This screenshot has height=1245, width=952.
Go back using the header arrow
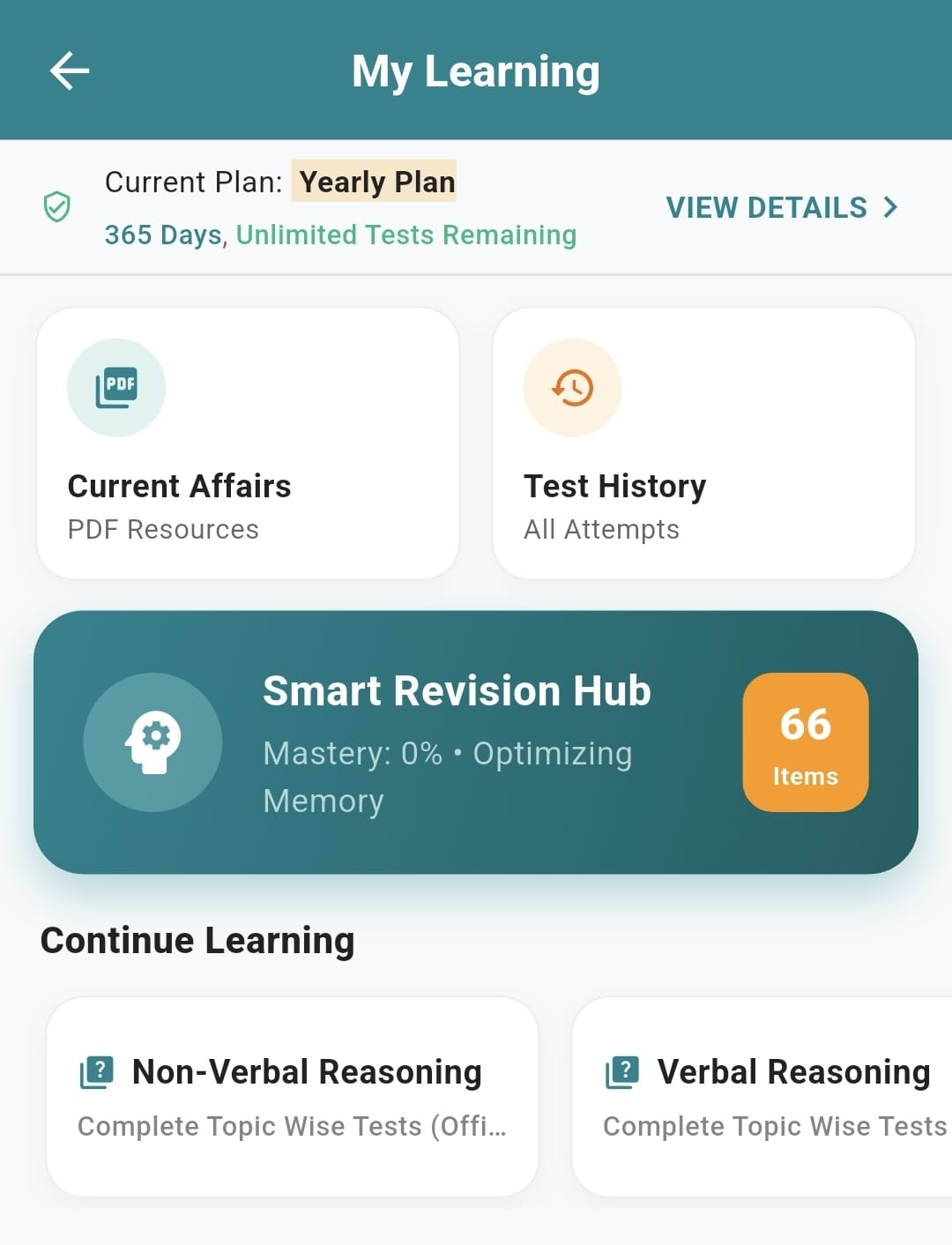click(x=70, y=71)
